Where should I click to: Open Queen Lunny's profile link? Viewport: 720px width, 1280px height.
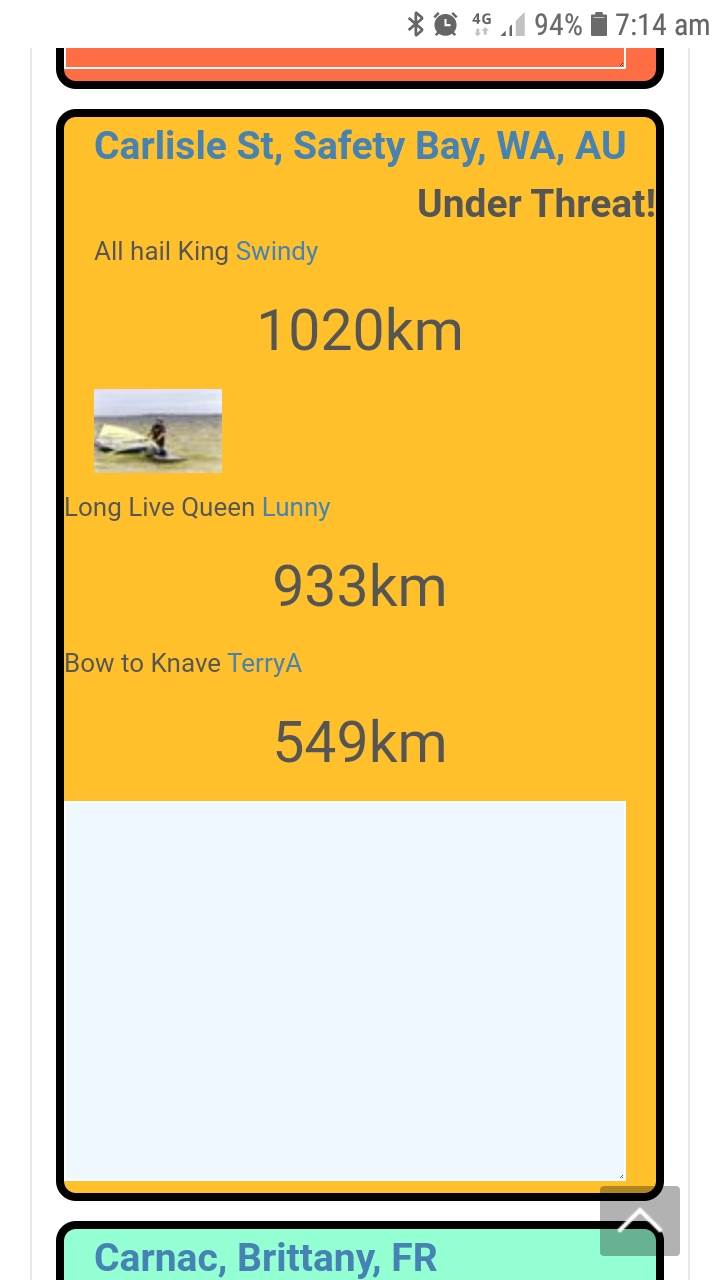(x=295, y=507)
